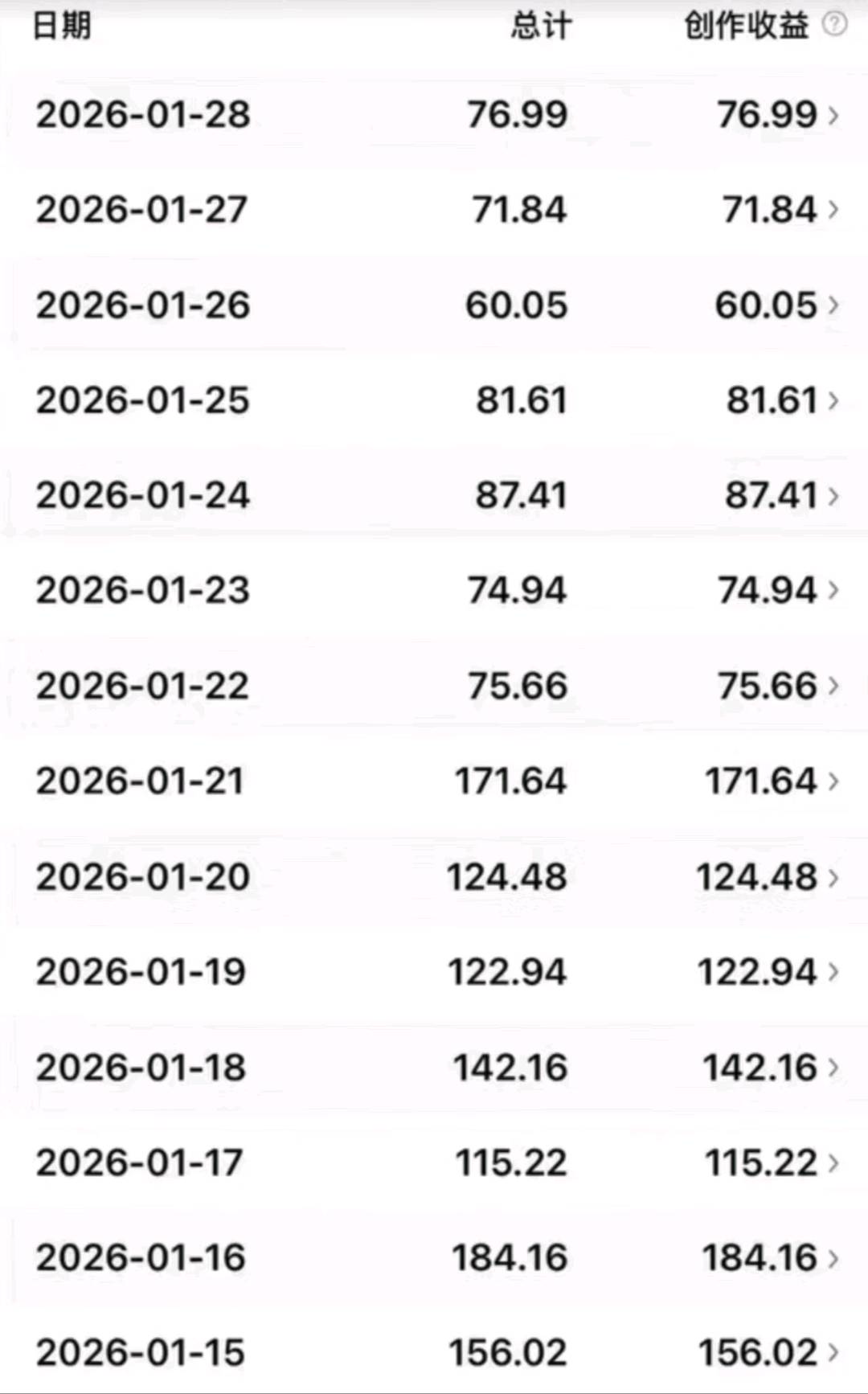Open earnings details for 2026-01-20
The image size is (868, 1394).
pos(434,876)
